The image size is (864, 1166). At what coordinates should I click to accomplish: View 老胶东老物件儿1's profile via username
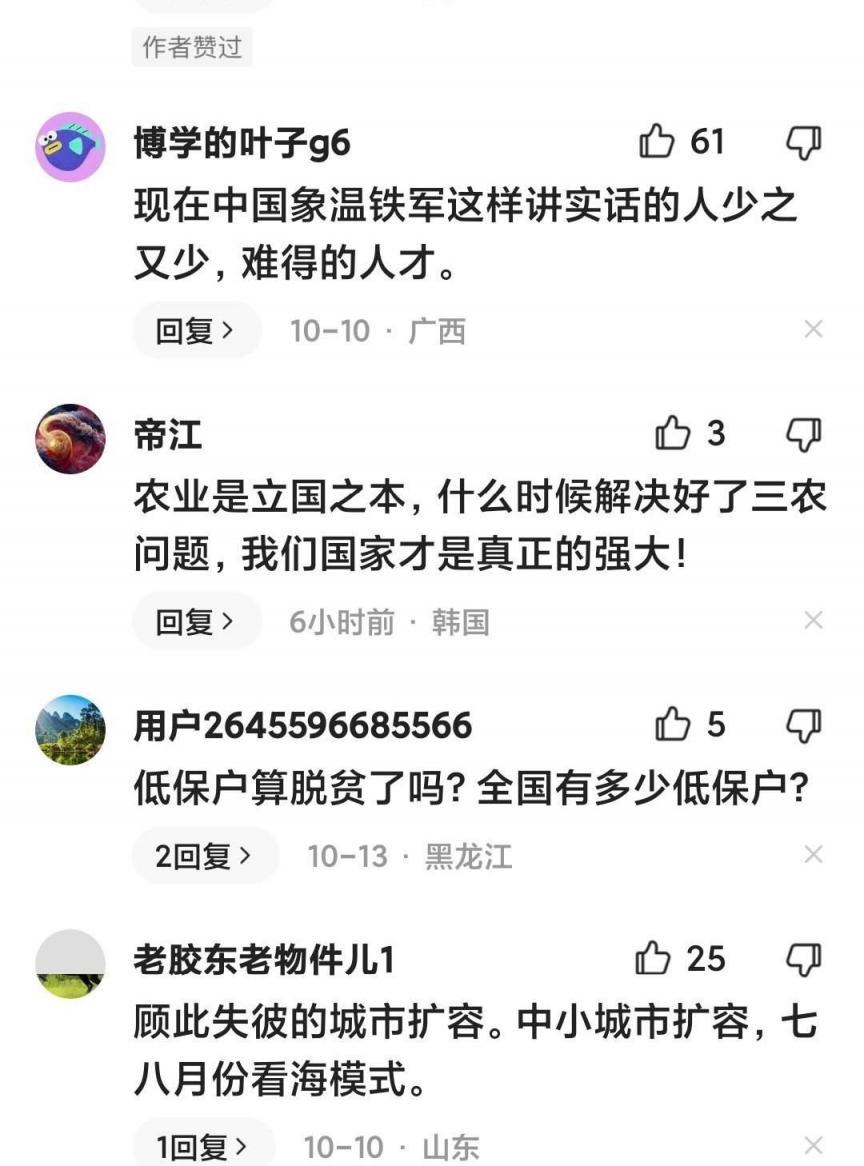coord(264,961)
